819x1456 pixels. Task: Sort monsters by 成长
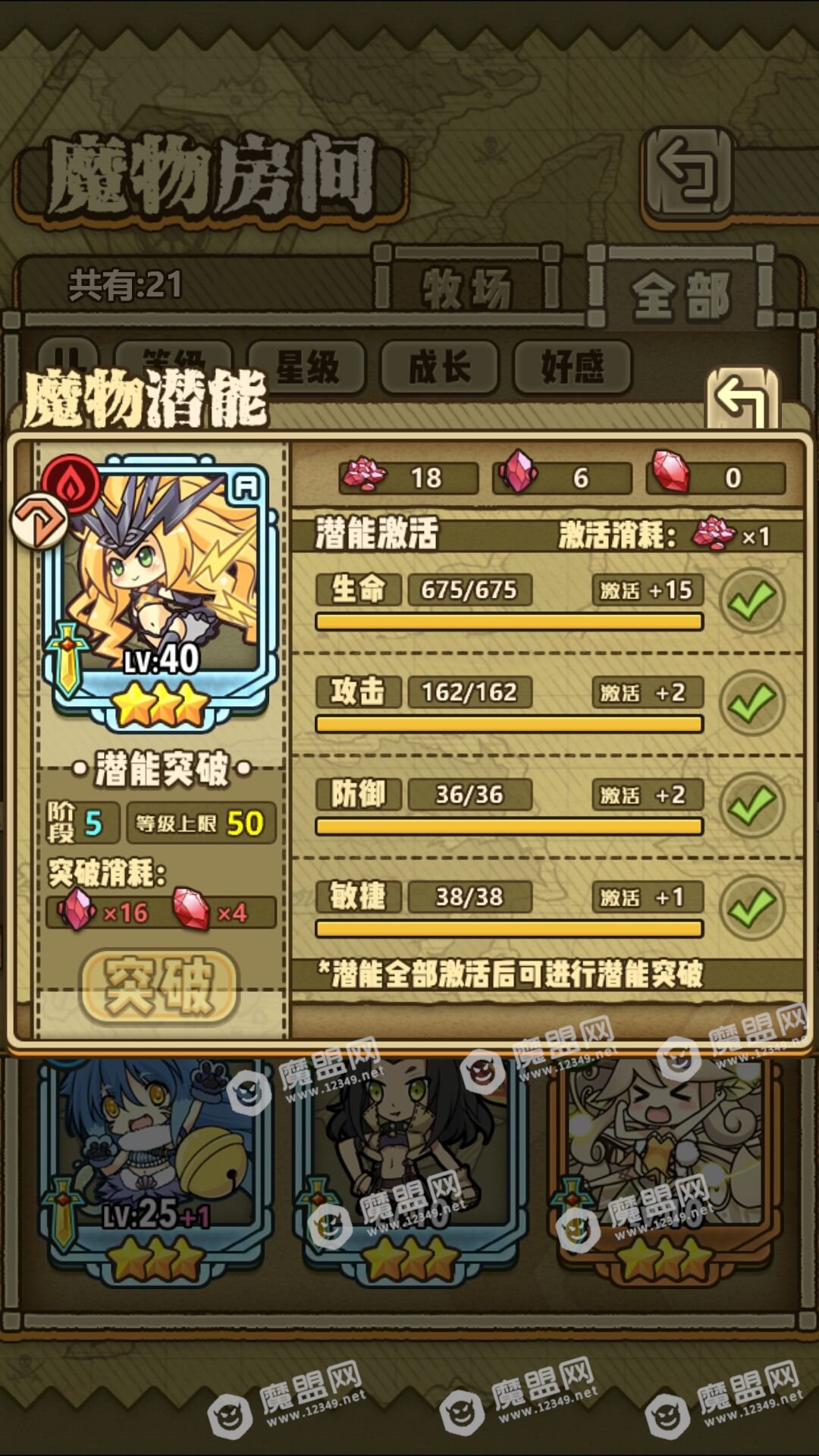440,368
